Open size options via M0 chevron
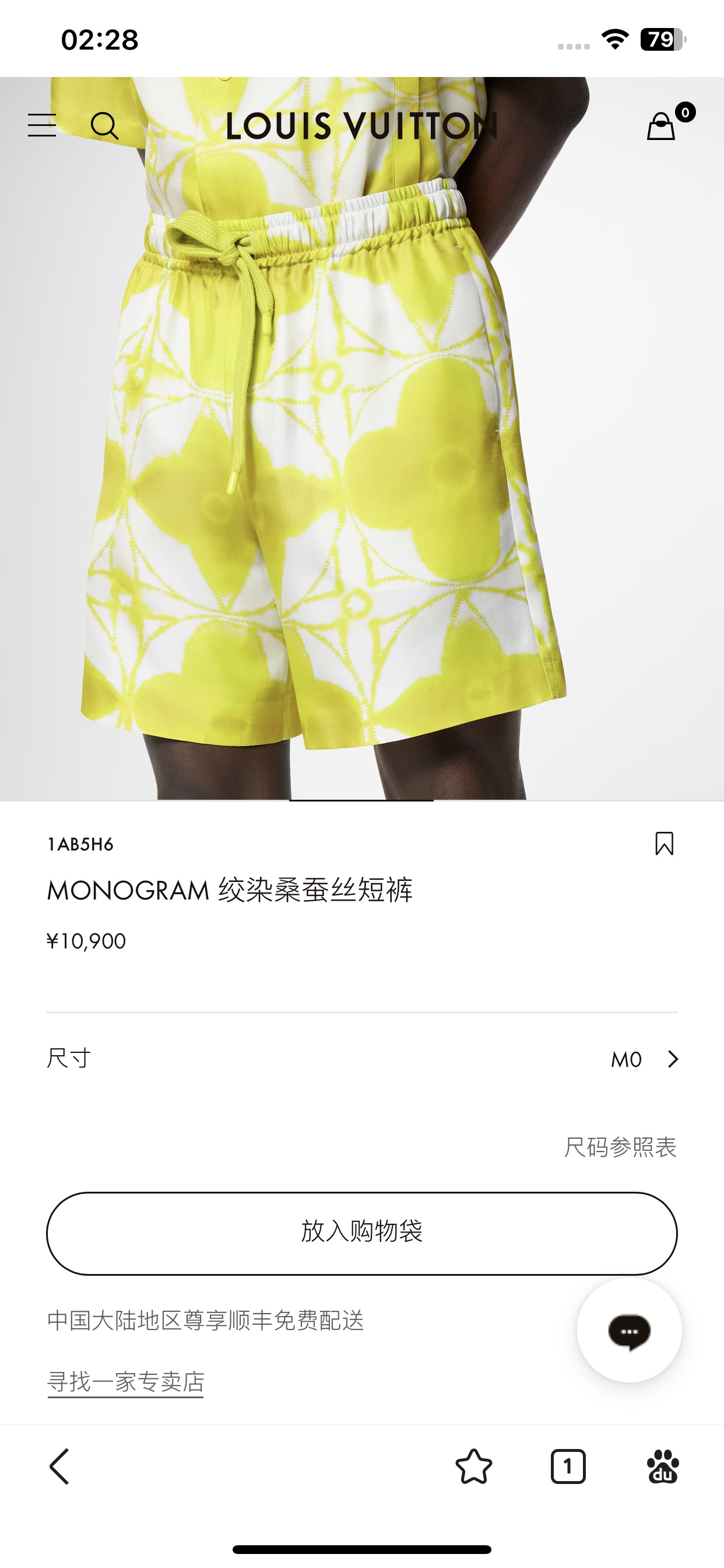 coord(672,1058)
